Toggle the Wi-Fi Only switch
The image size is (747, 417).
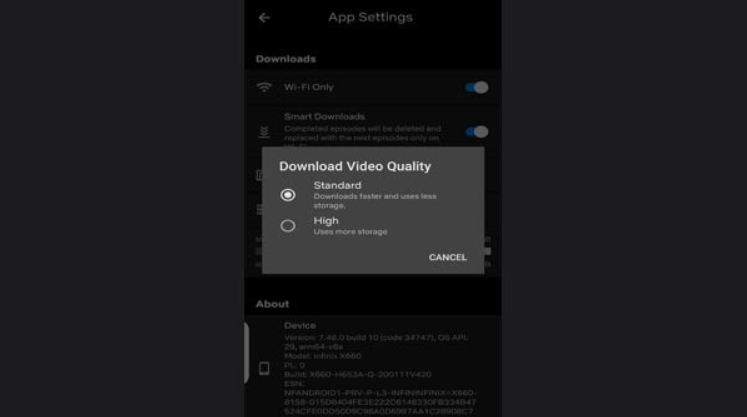pyautogui.click(x=477, y=87)
